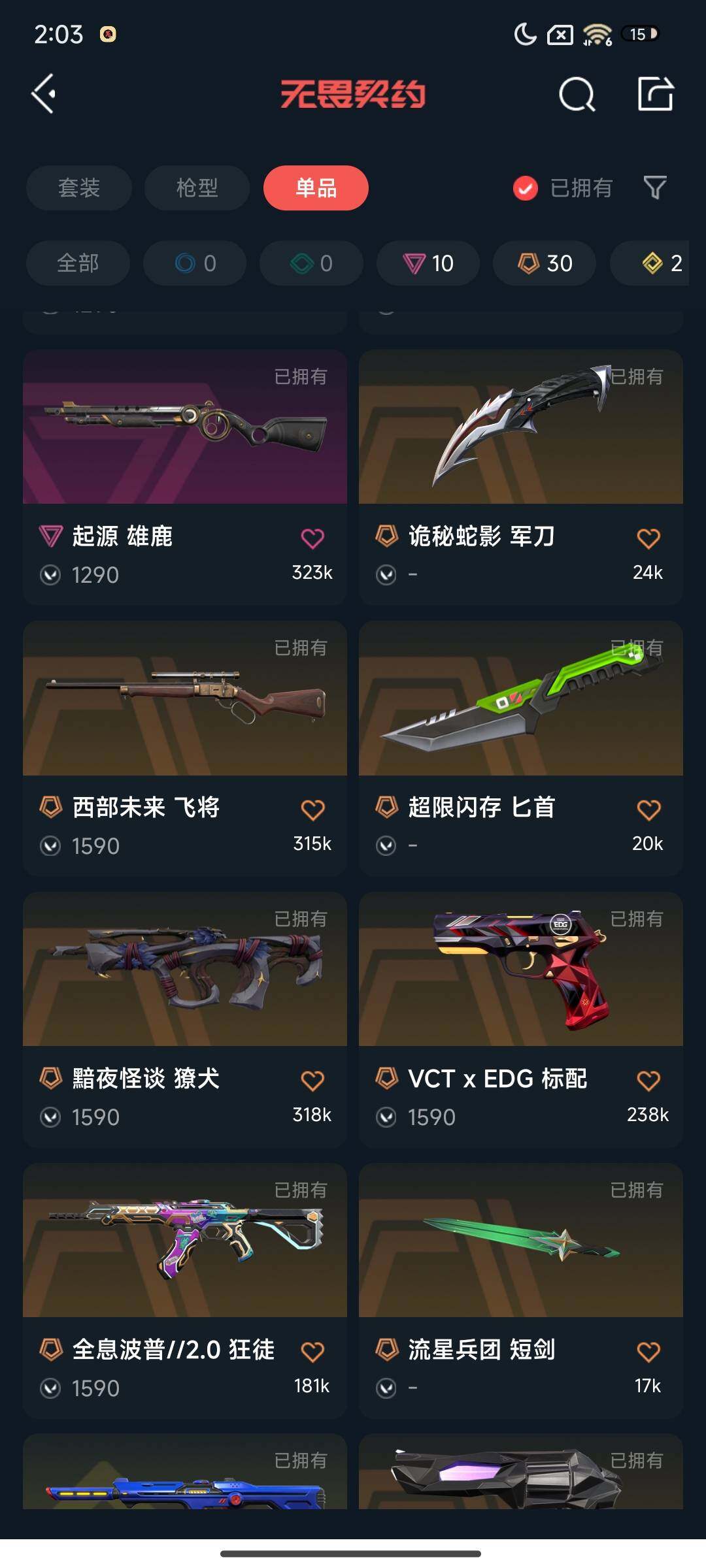Share this page via the share icon

pos(655,94)
